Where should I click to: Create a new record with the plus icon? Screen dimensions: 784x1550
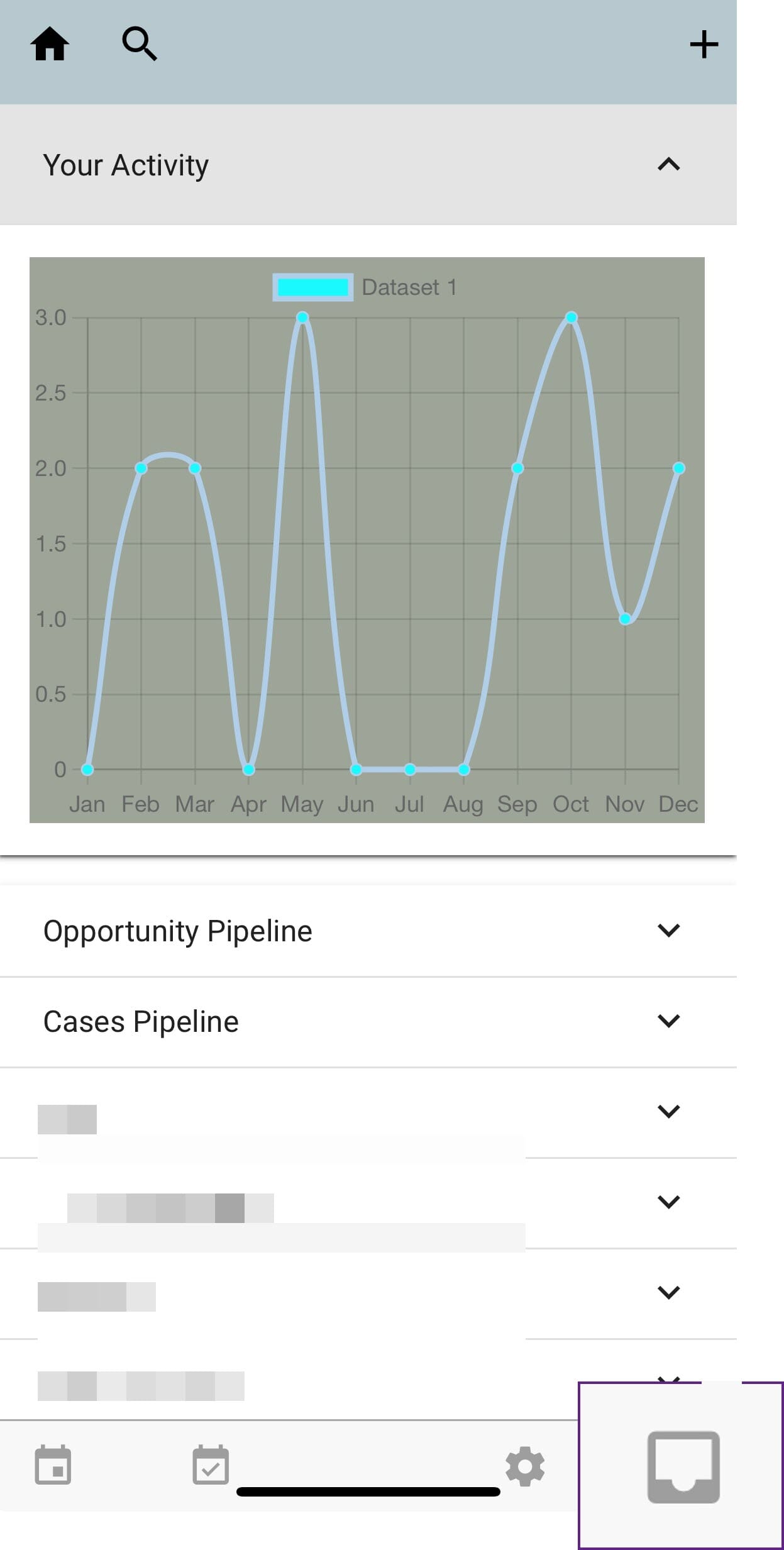(x=704, y=44)
